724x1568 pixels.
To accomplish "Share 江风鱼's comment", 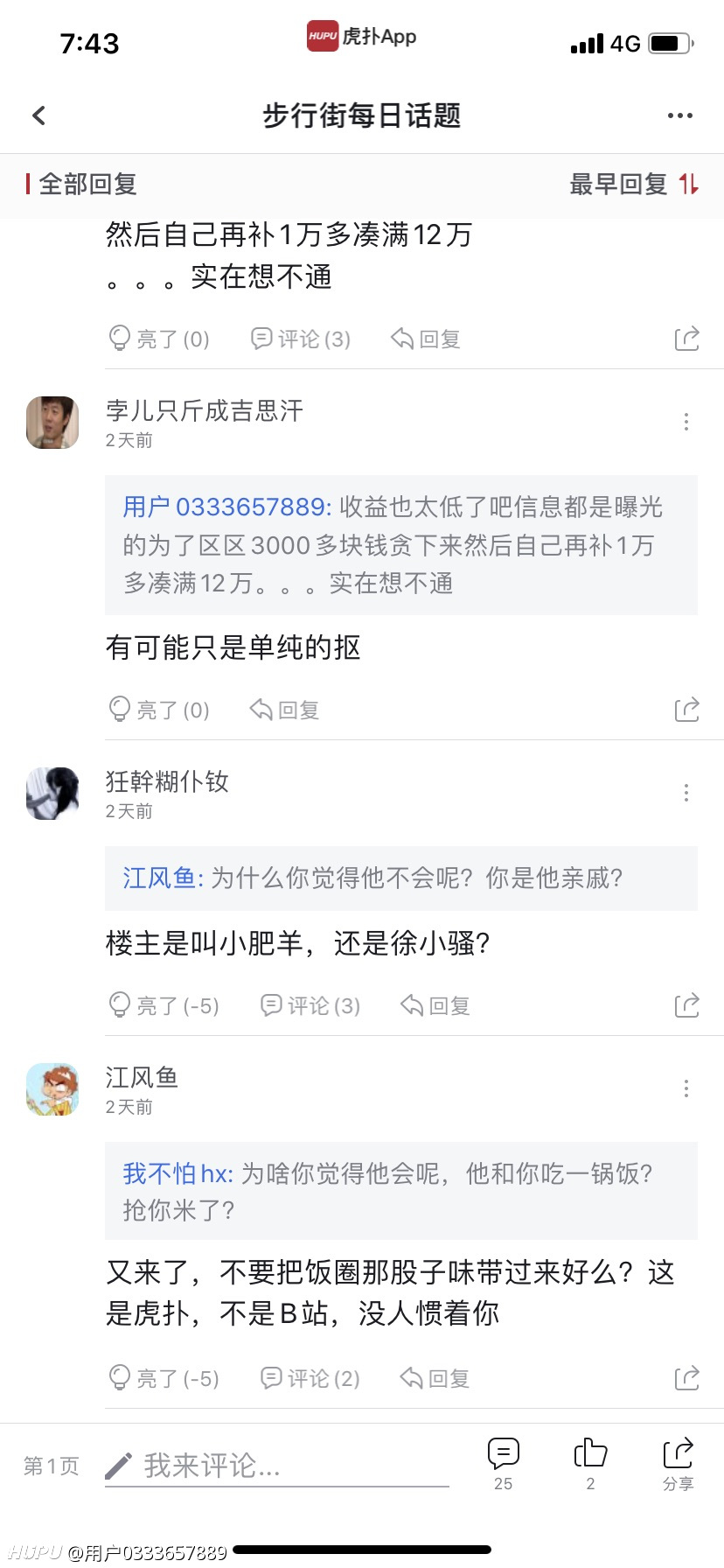I will [687, 1378].
